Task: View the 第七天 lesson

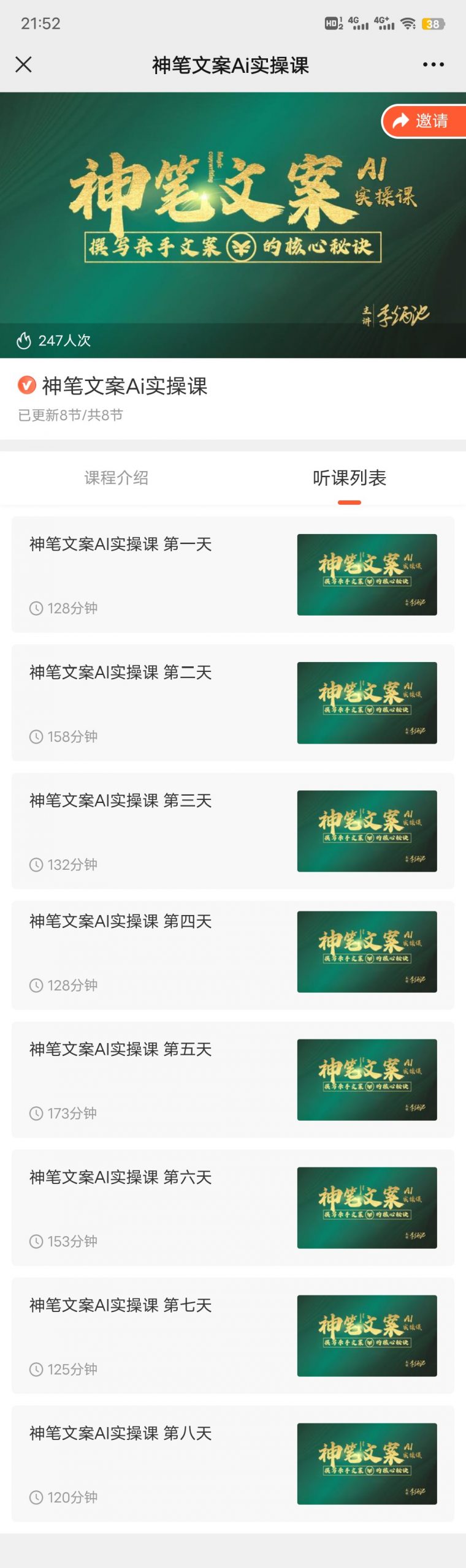Action: tap(233, 1335)
